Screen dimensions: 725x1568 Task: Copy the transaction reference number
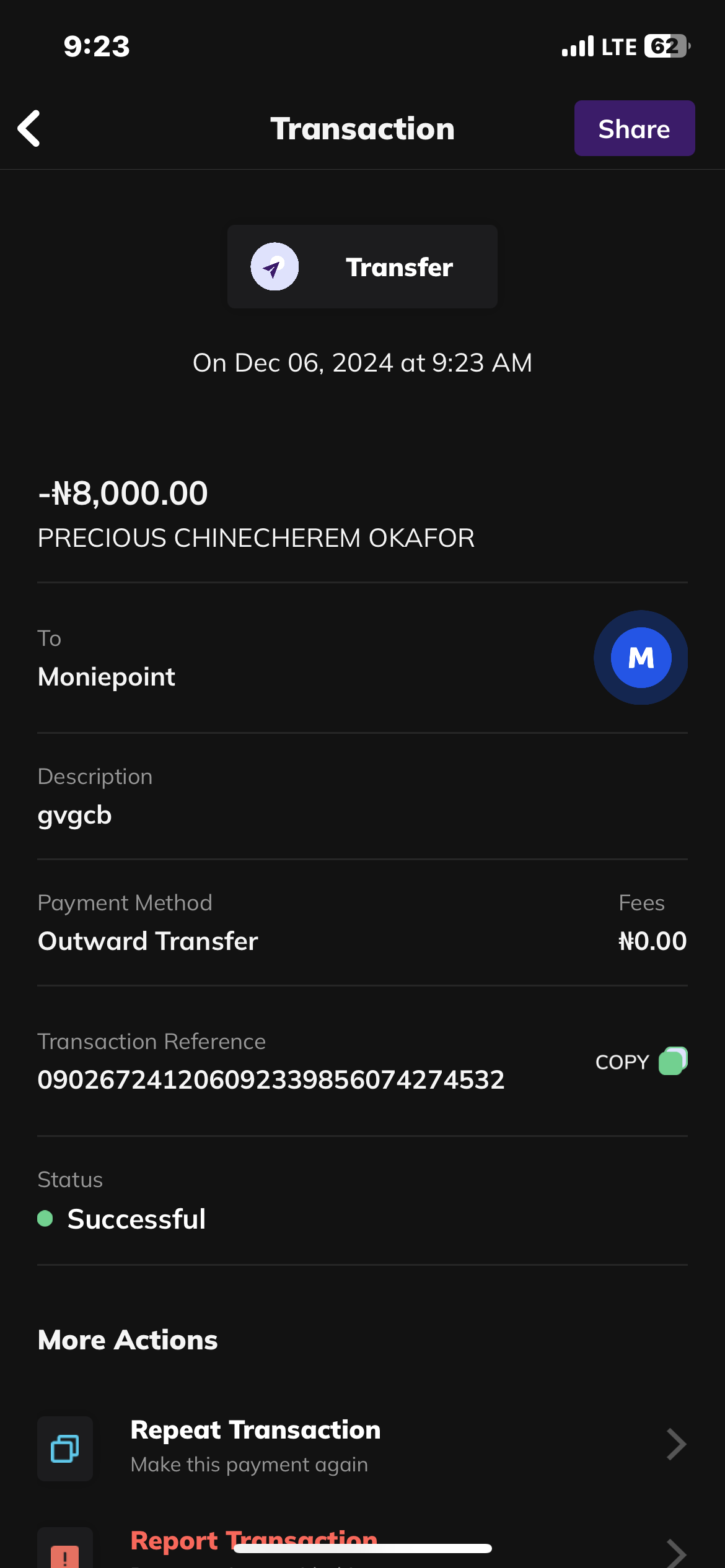pos(641,1061)
